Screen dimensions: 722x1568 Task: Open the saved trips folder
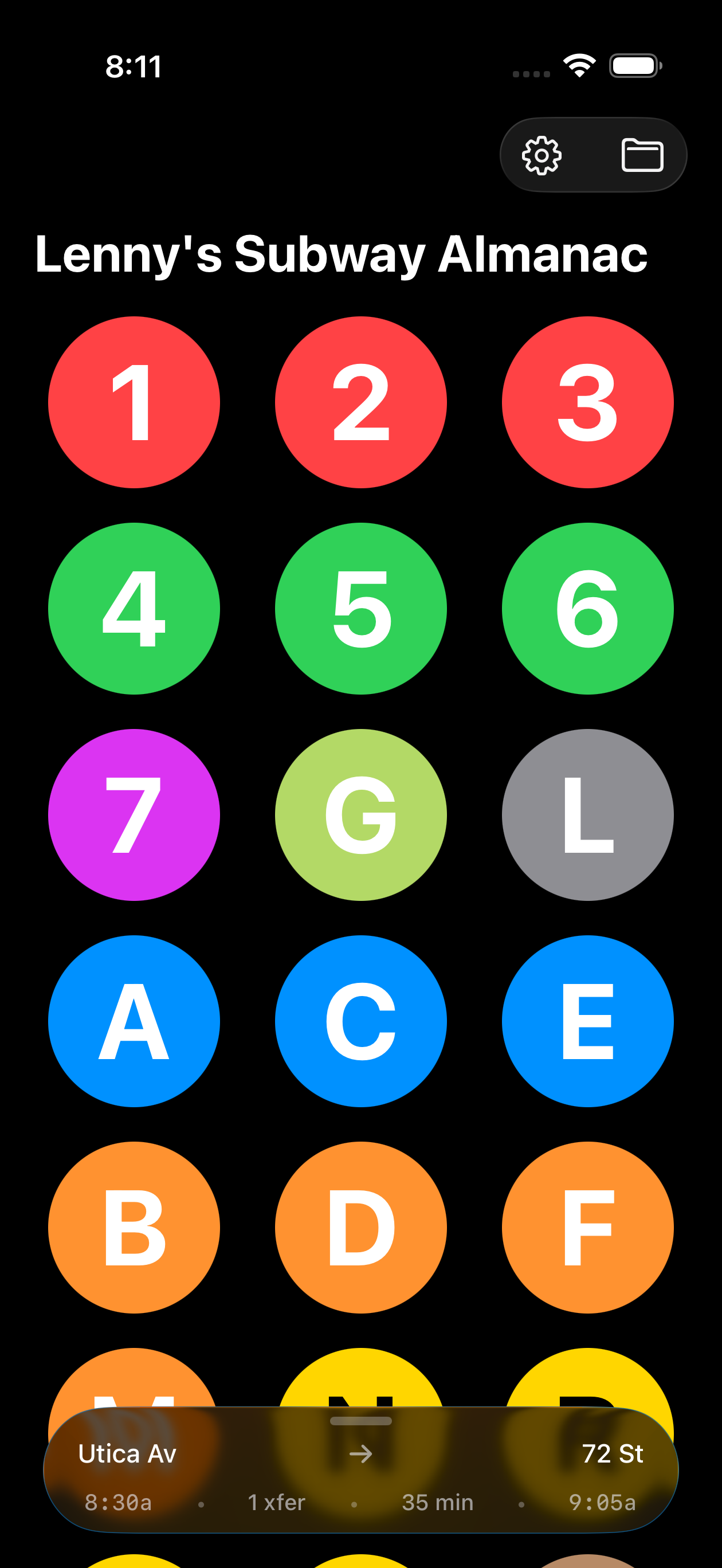pos(642,155)
